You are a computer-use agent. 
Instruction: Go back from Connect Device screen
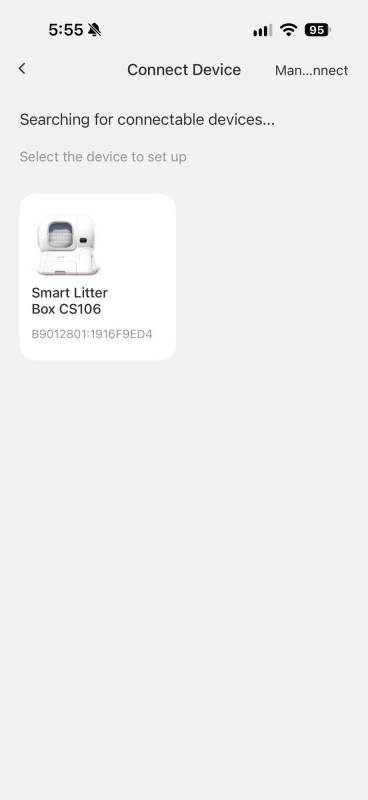[22, 69]
